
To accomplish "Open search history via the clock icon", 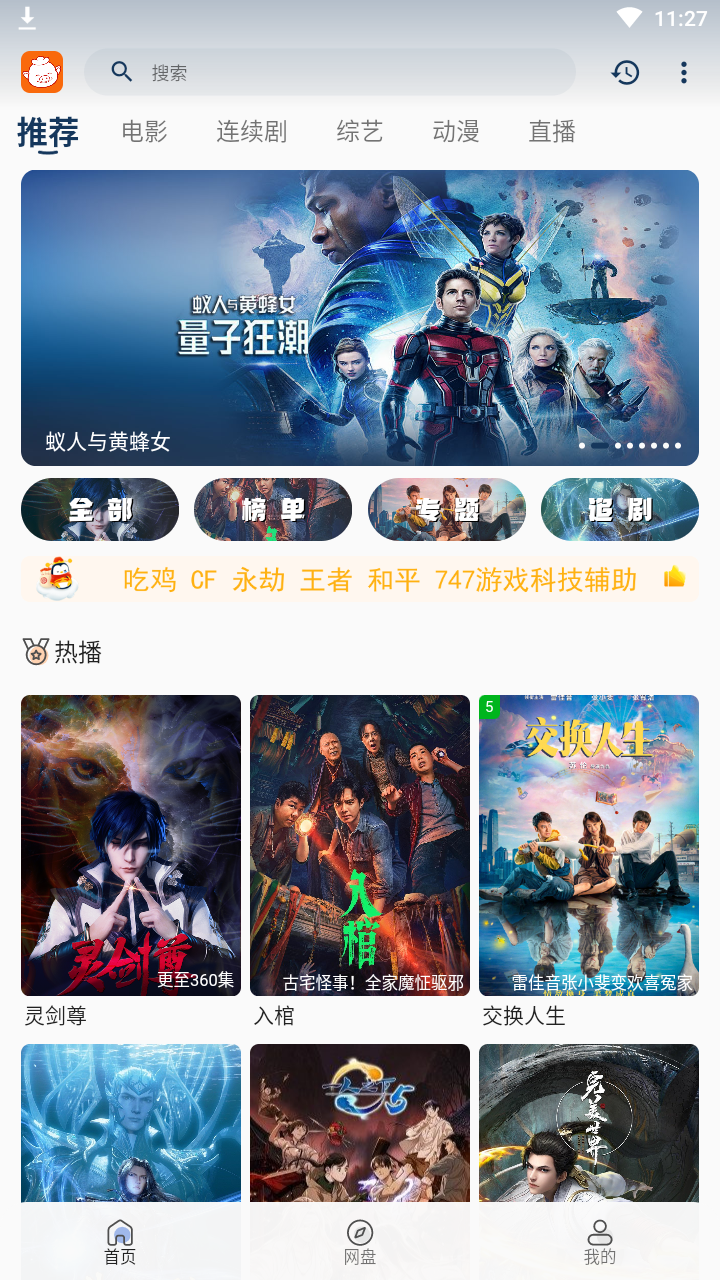I will [625, 72].
